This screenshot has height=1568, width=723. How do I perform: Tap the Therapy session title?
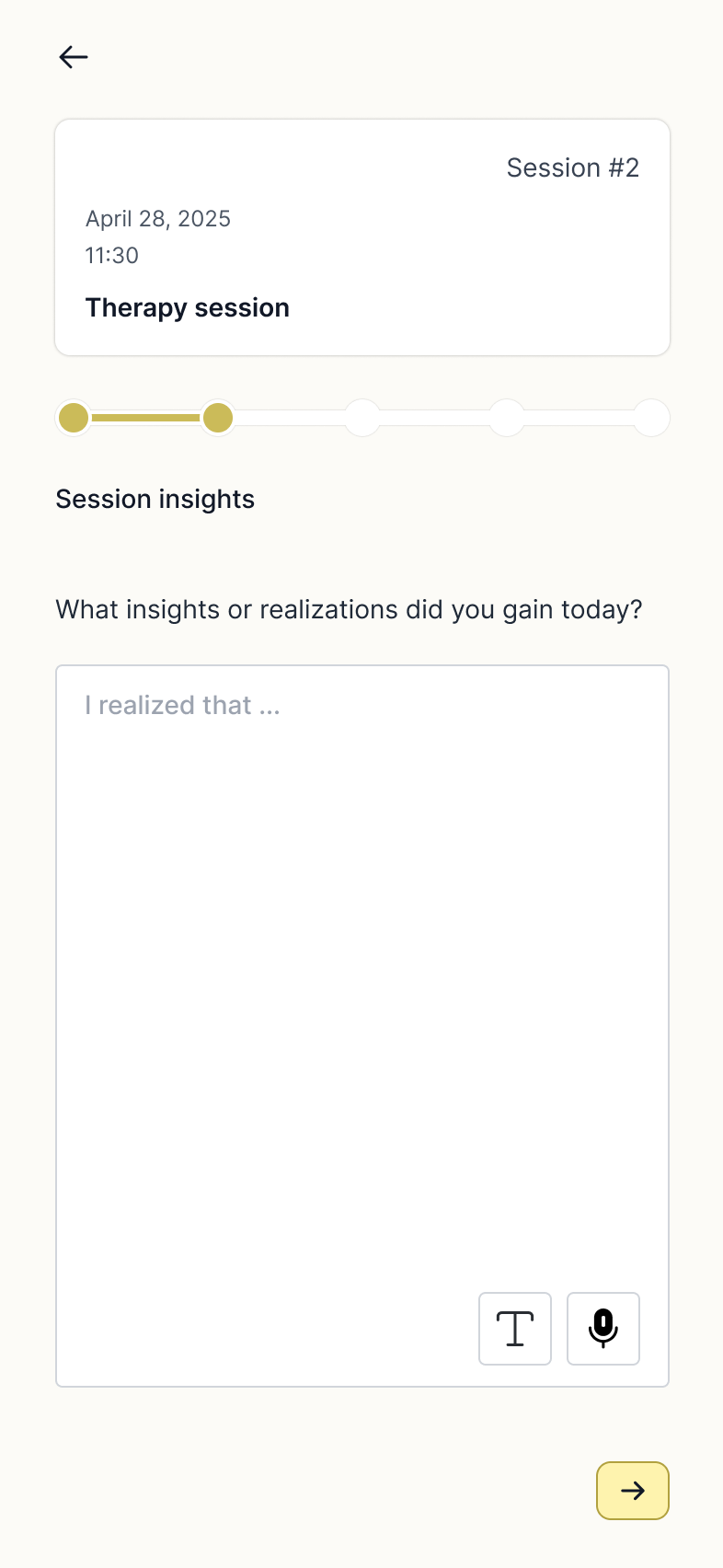click(x=187, y=307)
